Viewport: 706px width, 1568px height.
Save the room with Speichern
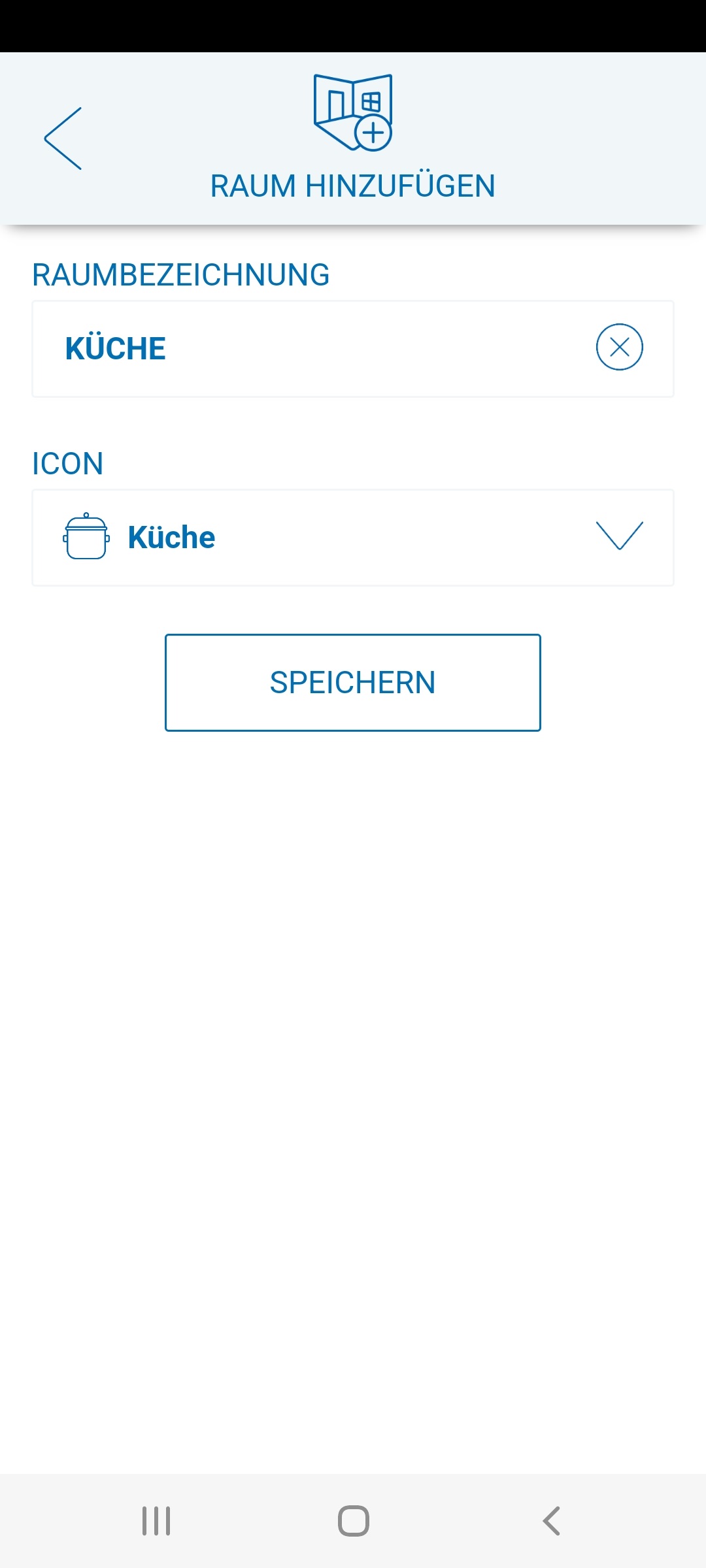pos(353,683)
